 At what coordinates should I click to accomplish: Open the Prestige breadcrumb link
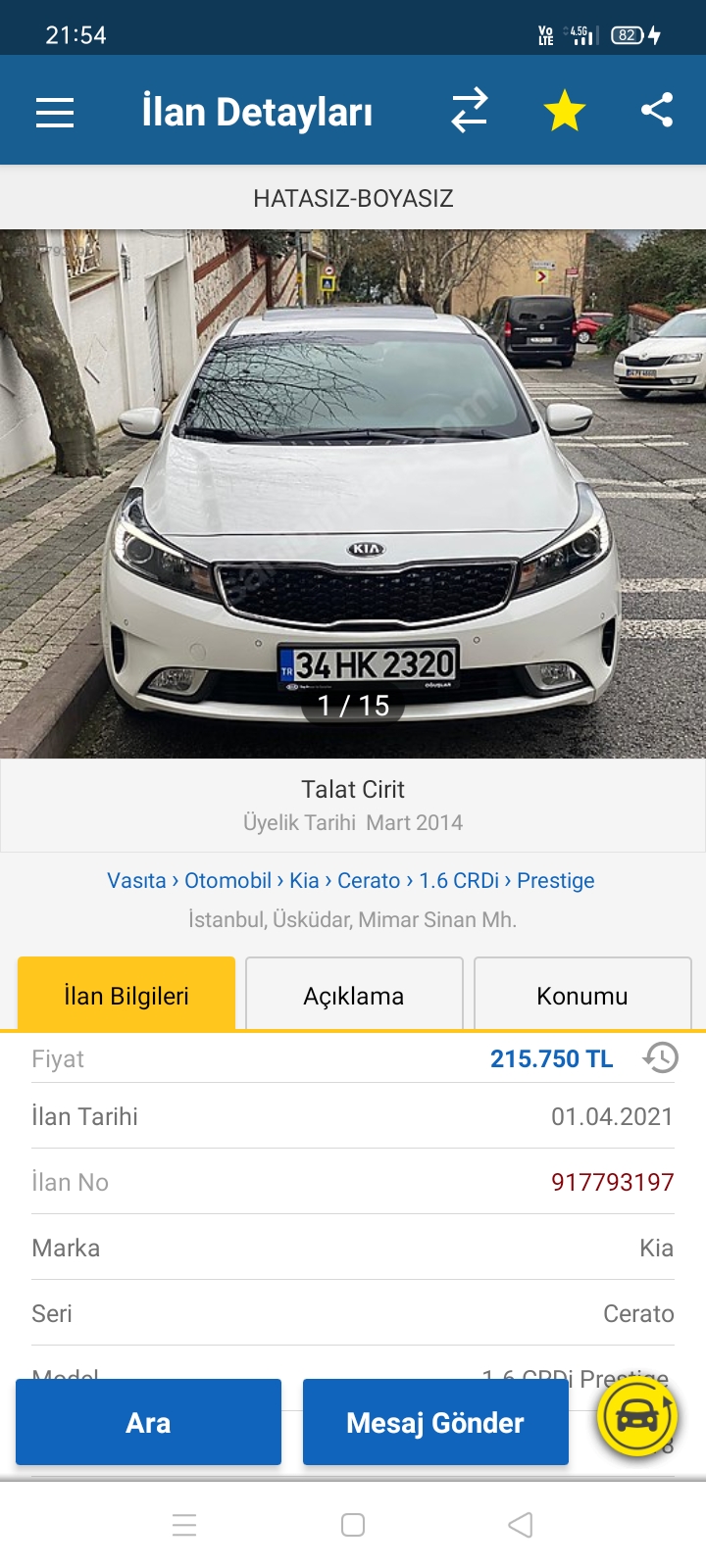(x=556, y=880)
